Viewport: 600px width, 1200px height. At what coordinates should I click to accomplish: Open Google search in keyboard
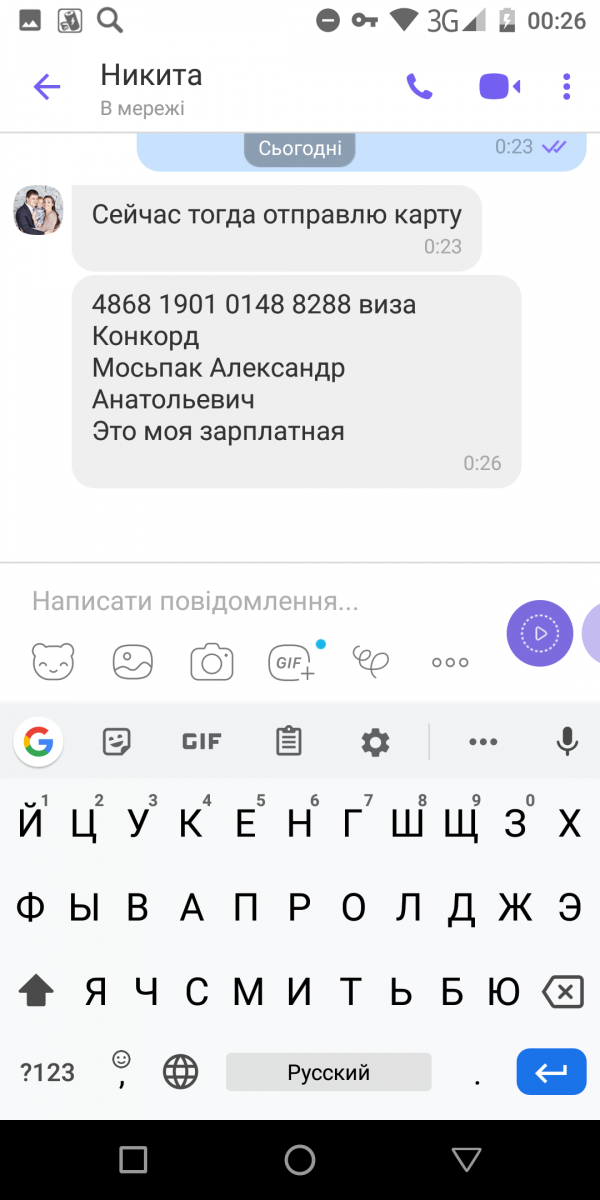tap(38, 741)
